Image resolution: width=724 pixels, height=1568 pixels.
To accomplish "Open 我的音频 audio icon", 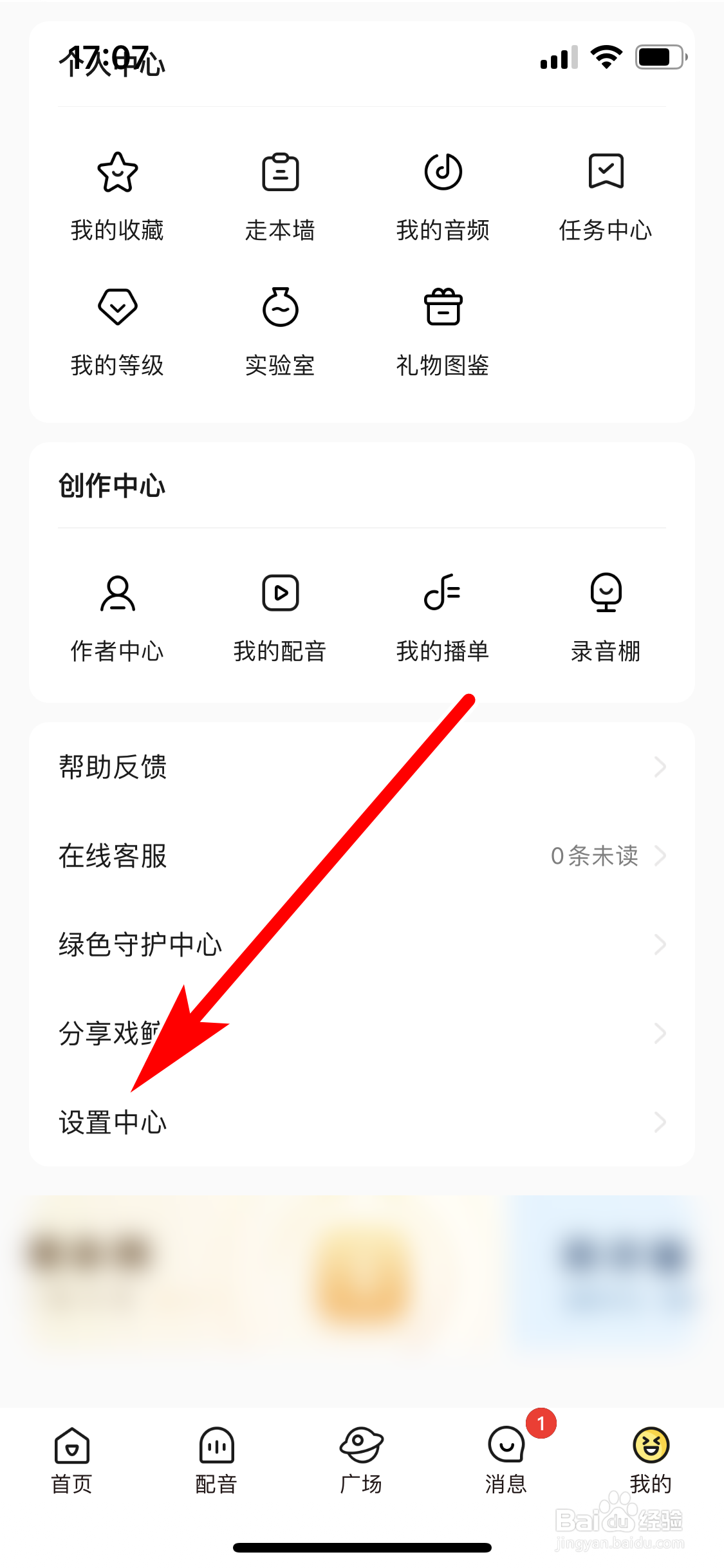I will [443, 172].
